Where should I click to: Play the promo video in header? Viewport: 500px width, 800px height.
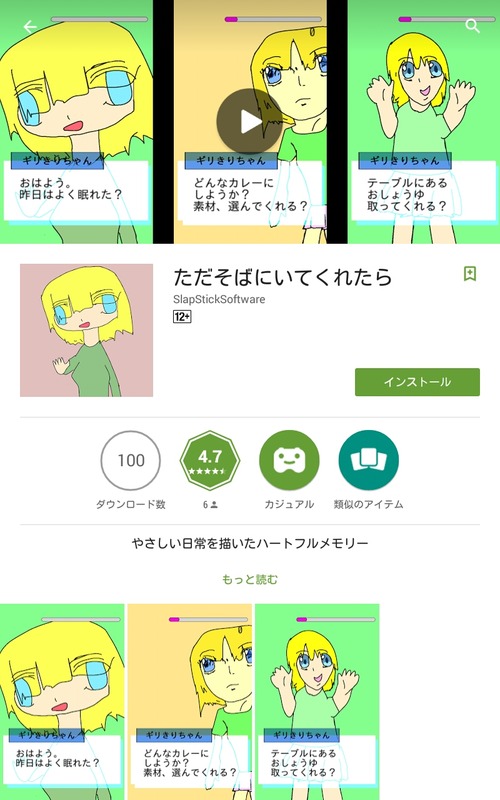click(249, 121)
